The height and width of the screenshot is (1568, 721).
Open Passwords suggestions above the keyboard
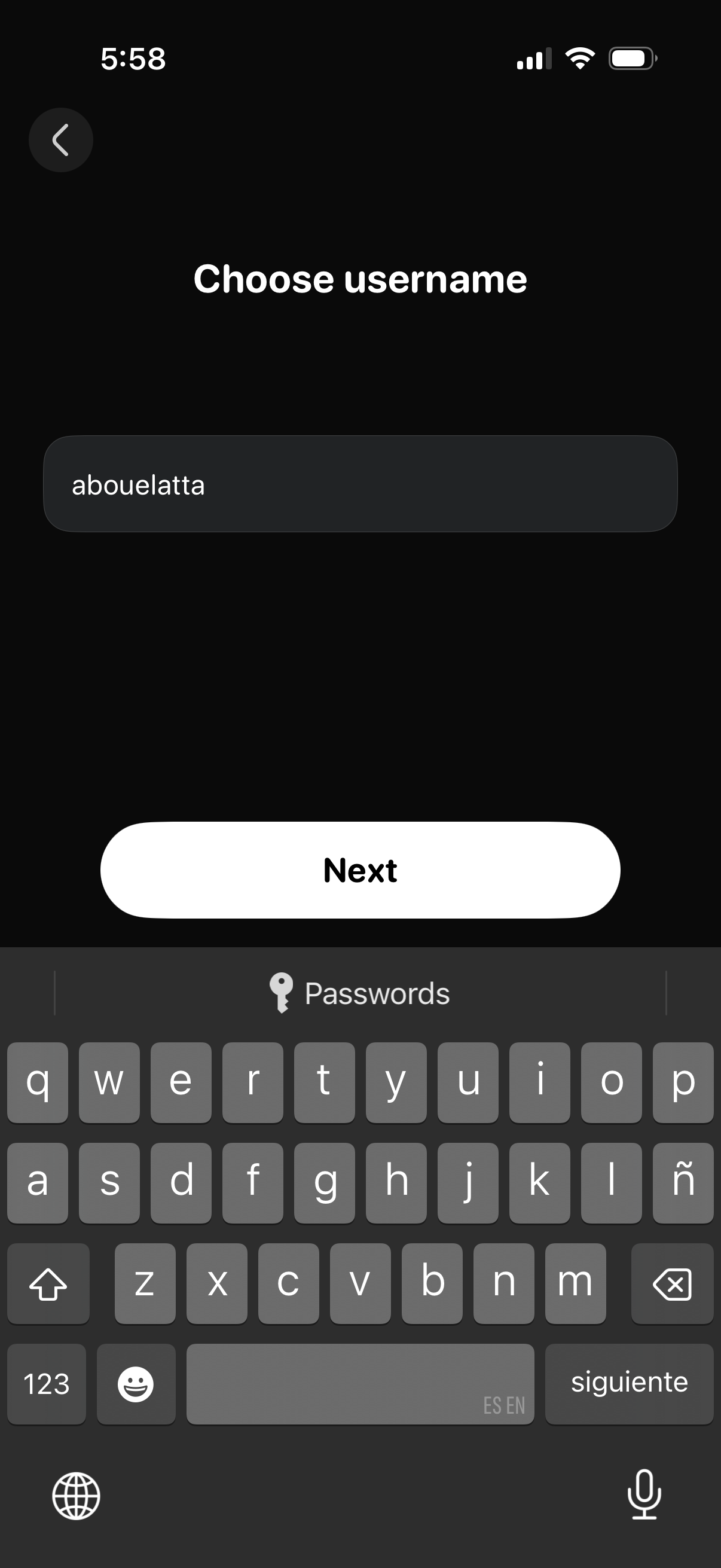click(360, 992)
